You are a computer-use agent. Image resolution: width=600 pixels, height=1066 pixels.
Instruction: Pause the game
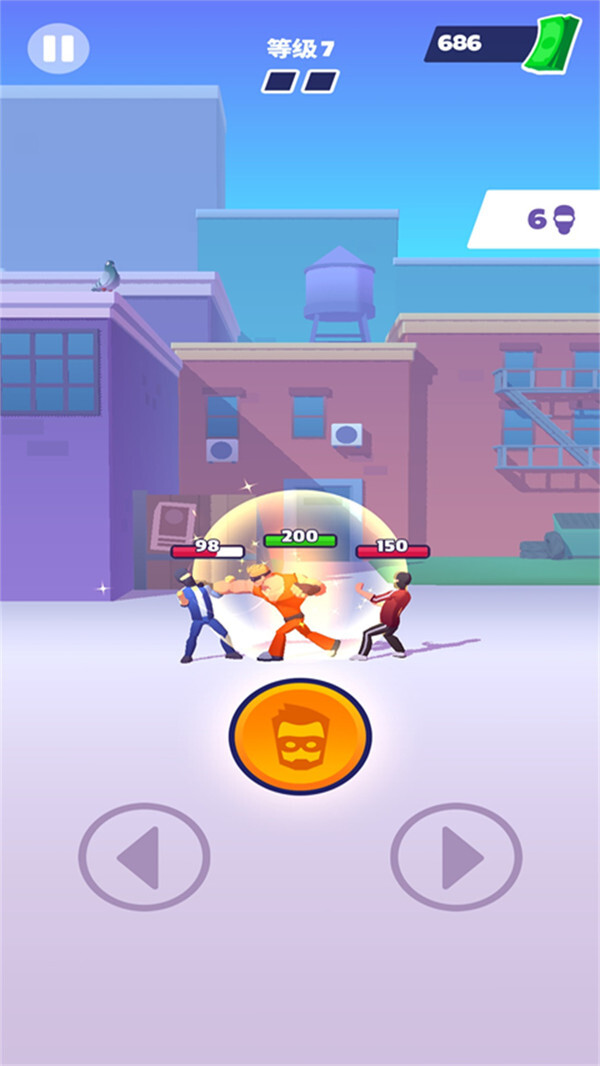pyautogui.click(x=58, y=48)
